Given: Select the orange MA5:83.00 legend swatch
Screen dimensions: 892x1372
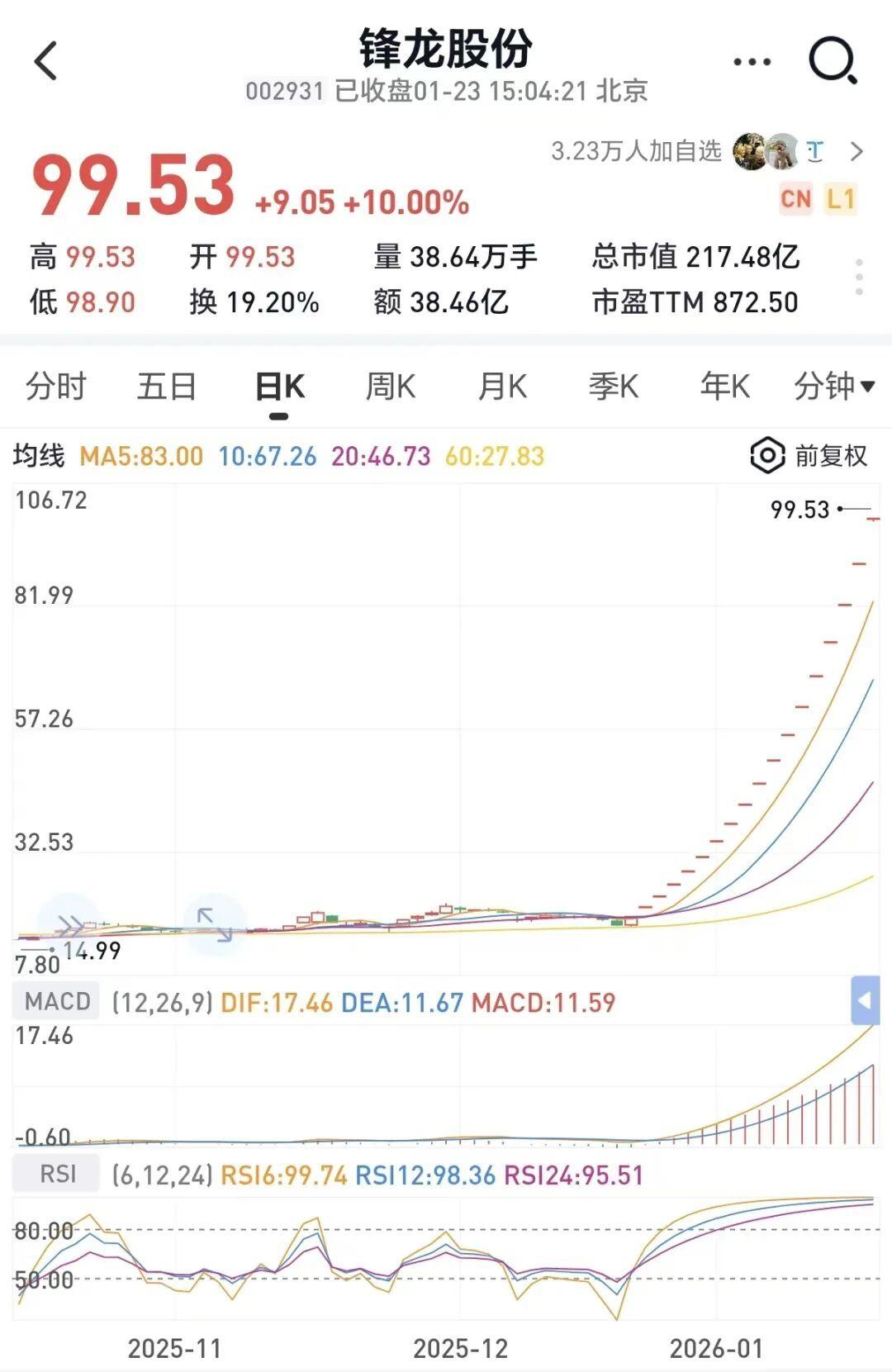Looking at the screenshot, I should click(139, 455).
